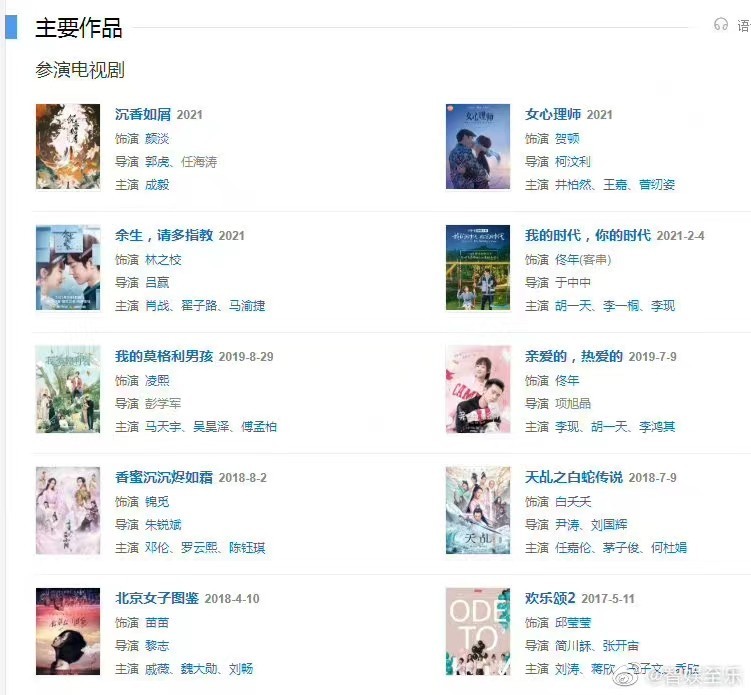The image size is (751, 695).
Task: Open the 沉香如屑 drama title link
Action: point(143,114)
